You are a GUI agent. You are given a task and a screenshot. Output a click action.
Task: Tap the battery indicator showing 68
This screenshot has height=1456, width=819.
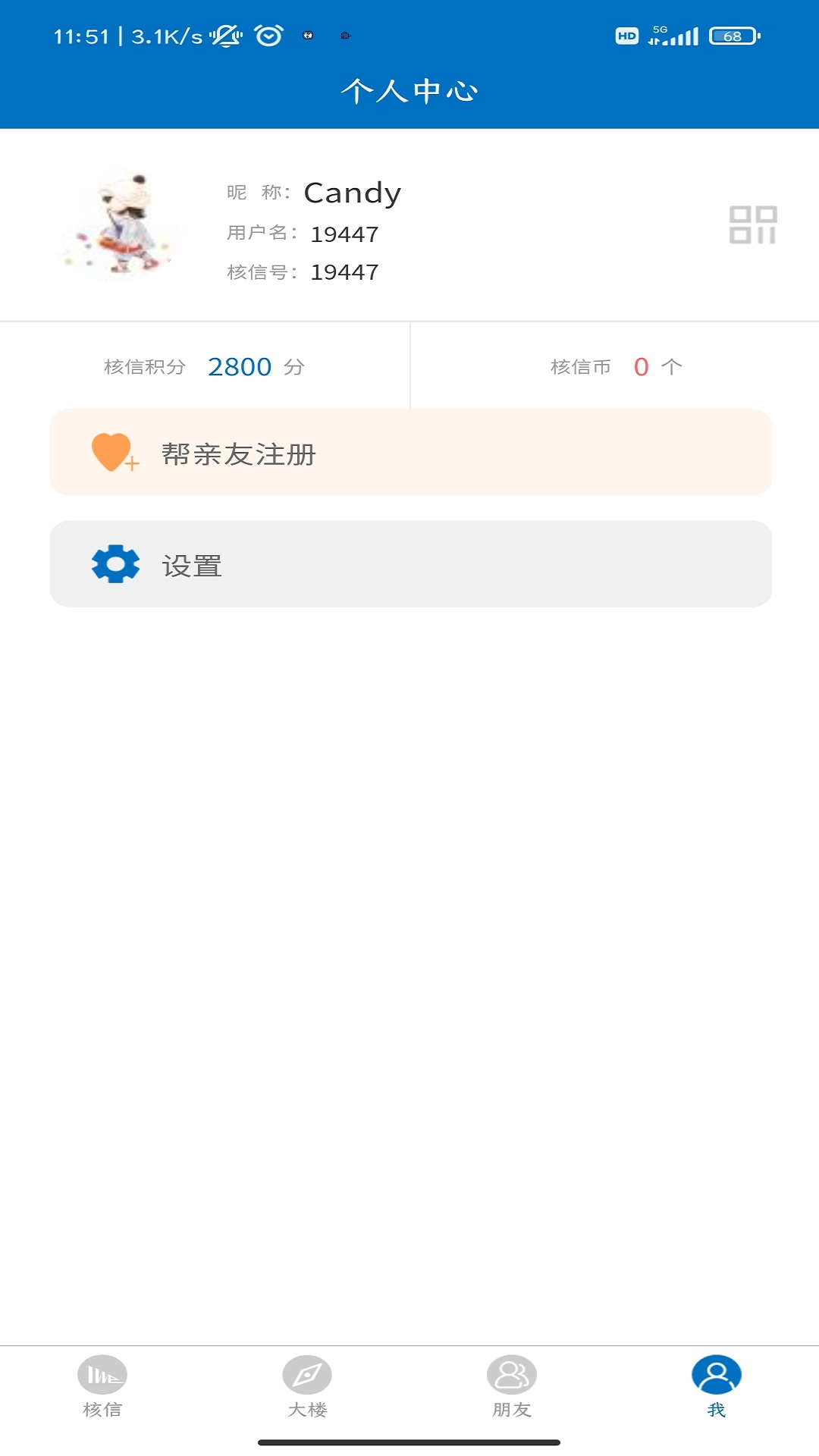click(x=730, y=34)
